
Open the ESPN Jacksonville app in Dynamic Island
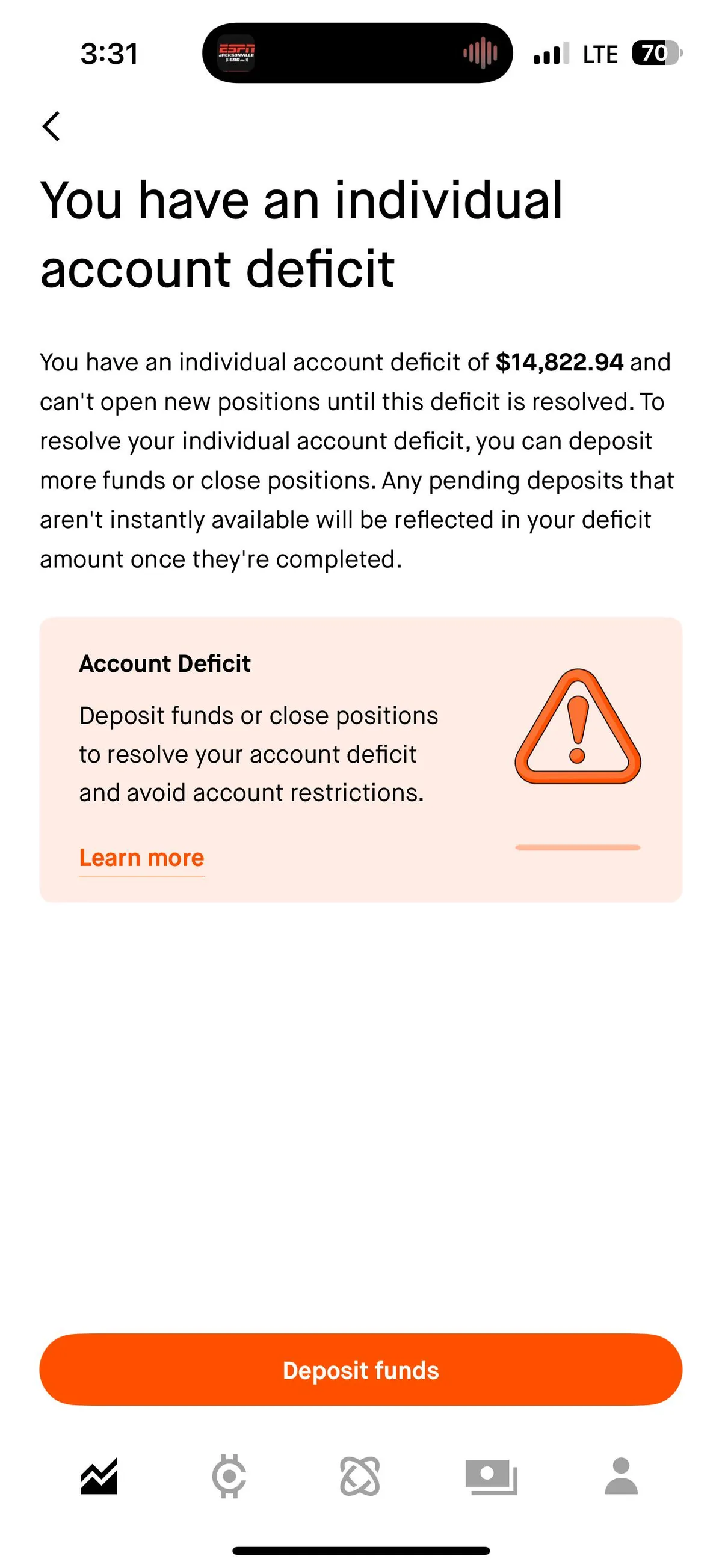point(236,54)
